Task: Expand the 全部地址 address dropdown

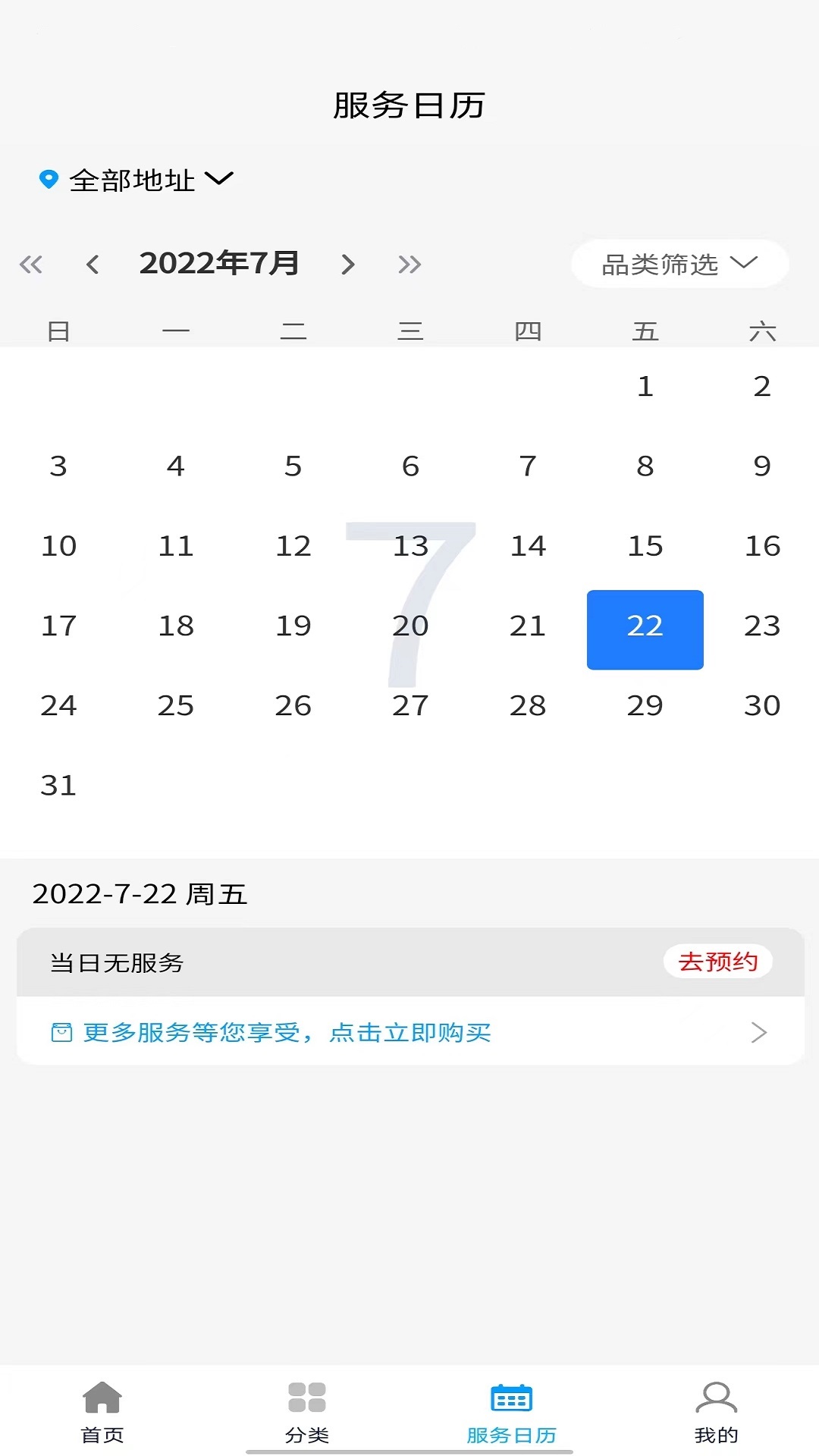Action: click(x=136, y=180)
